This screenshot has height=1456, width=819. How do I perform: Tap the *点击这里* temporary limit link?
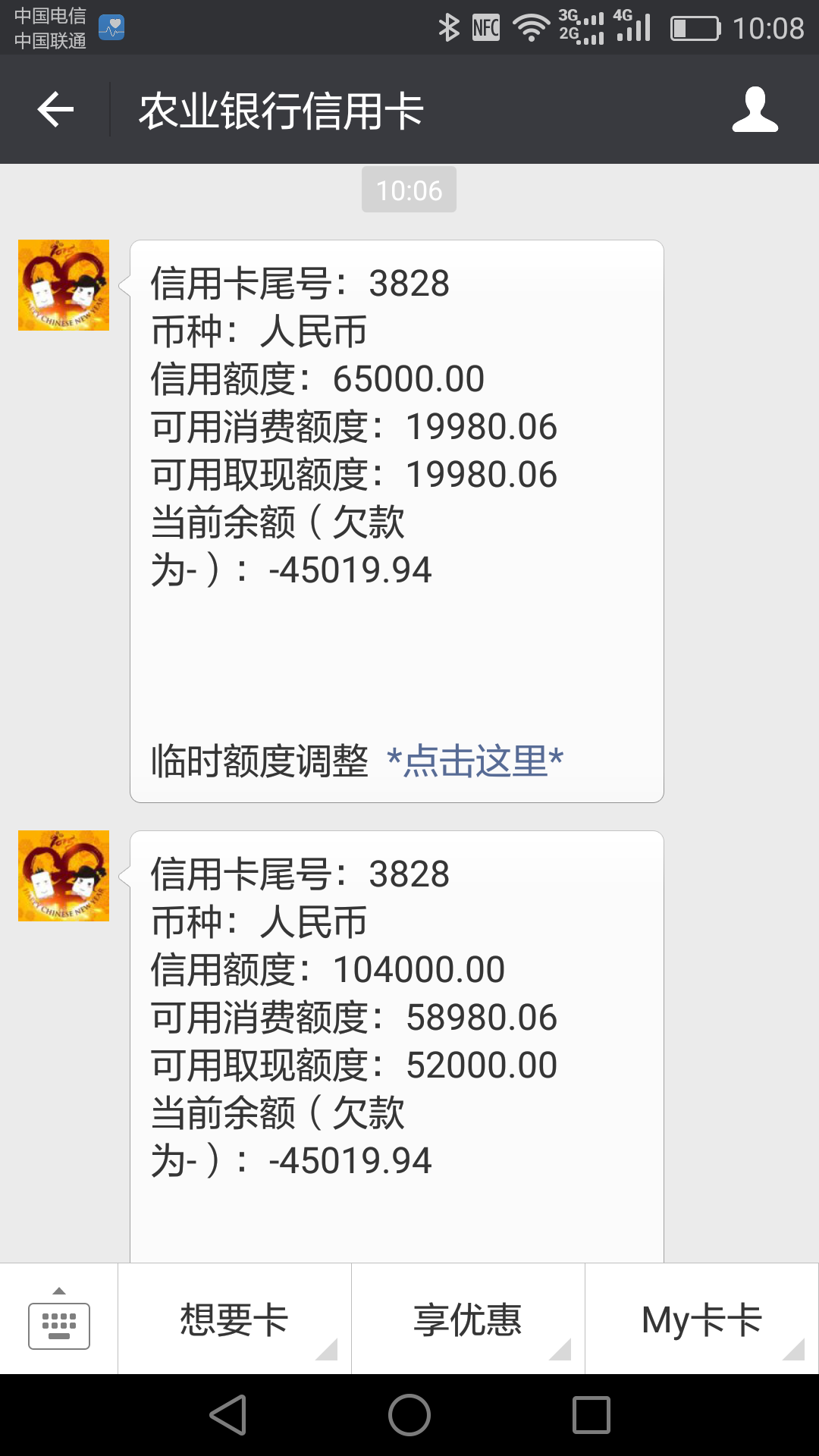pyautogui.click(x=475, y=761)
